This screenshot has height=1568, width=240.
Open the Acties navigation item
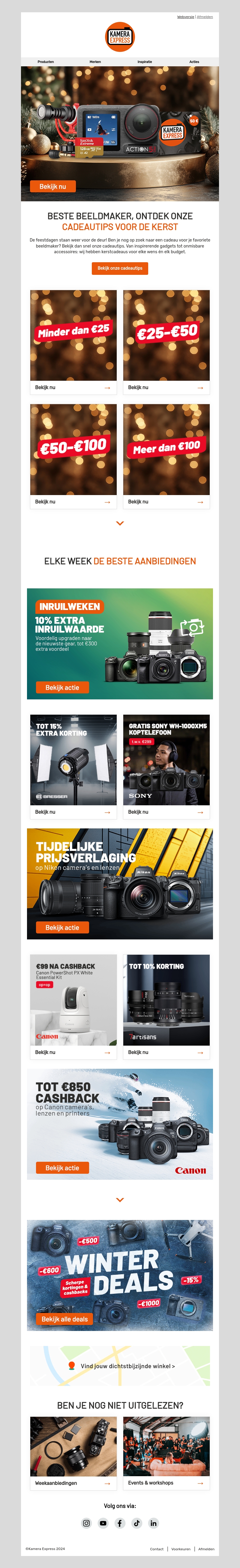pyautogui.click(x=194, y=62)
